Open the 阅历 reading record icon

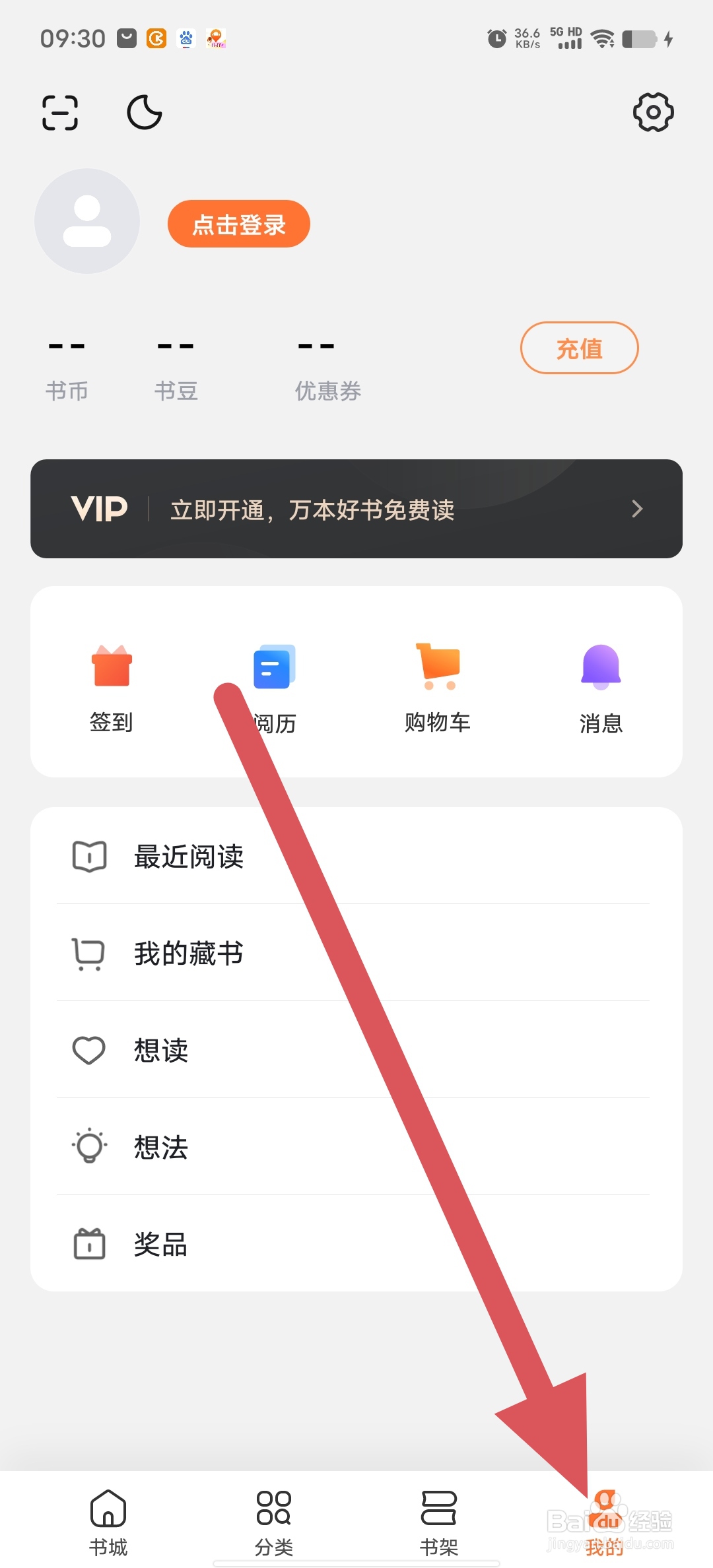(x=273, y=668)
